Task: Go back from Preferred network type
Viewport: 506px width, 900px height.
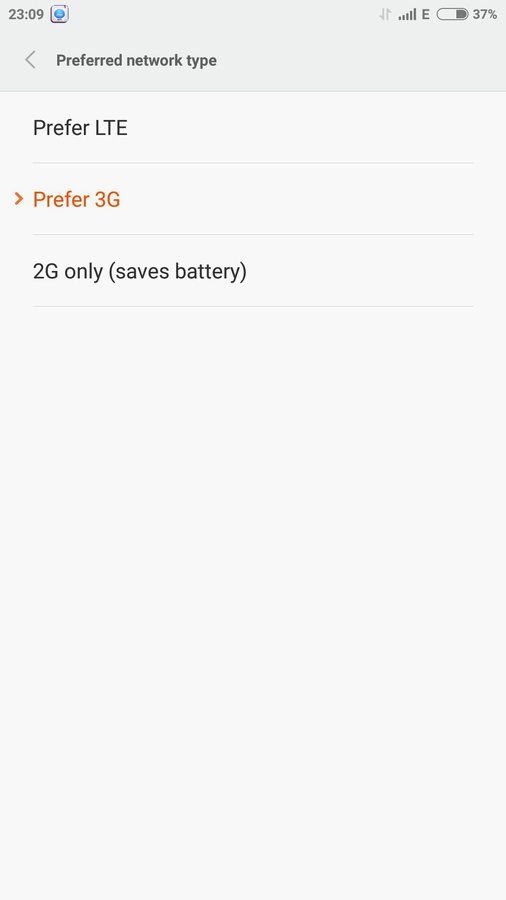Action: click(x=30, y=60)
